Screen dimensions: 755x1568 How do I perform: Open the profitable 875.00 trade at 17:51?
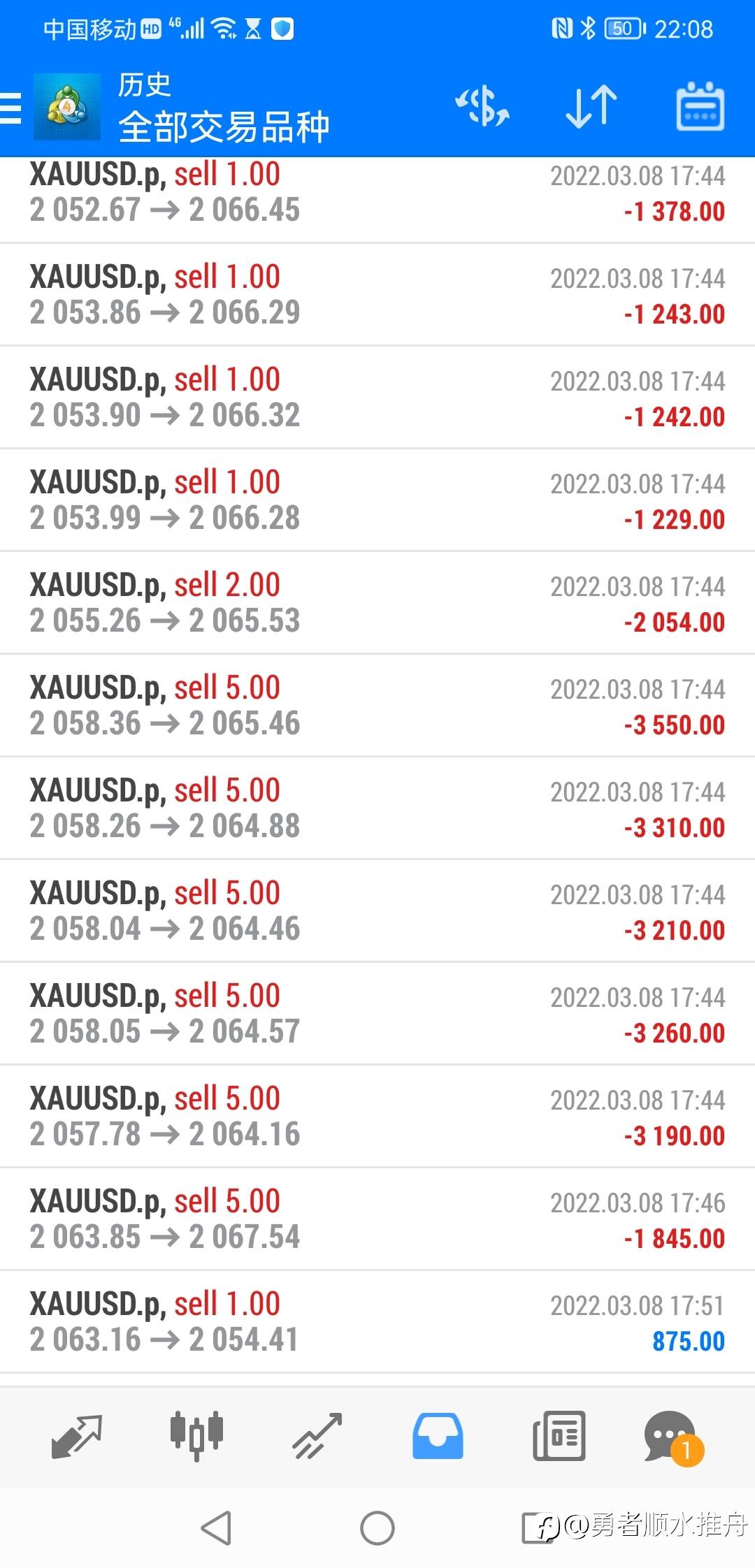point(377,1322)
